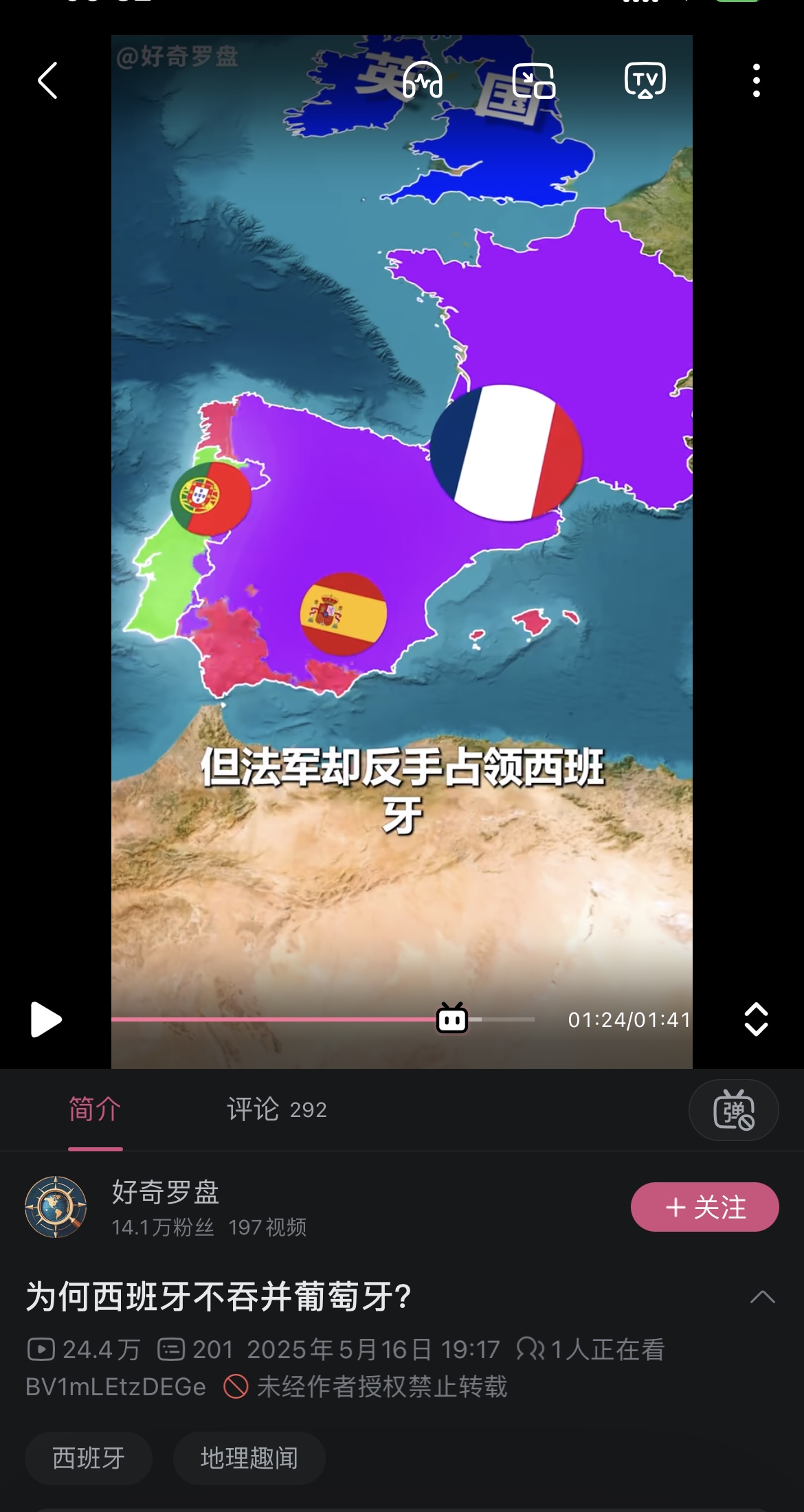Viewport: 804px width, 1512px height.
Task: Cast video to TV
Action: coord(645,80)
